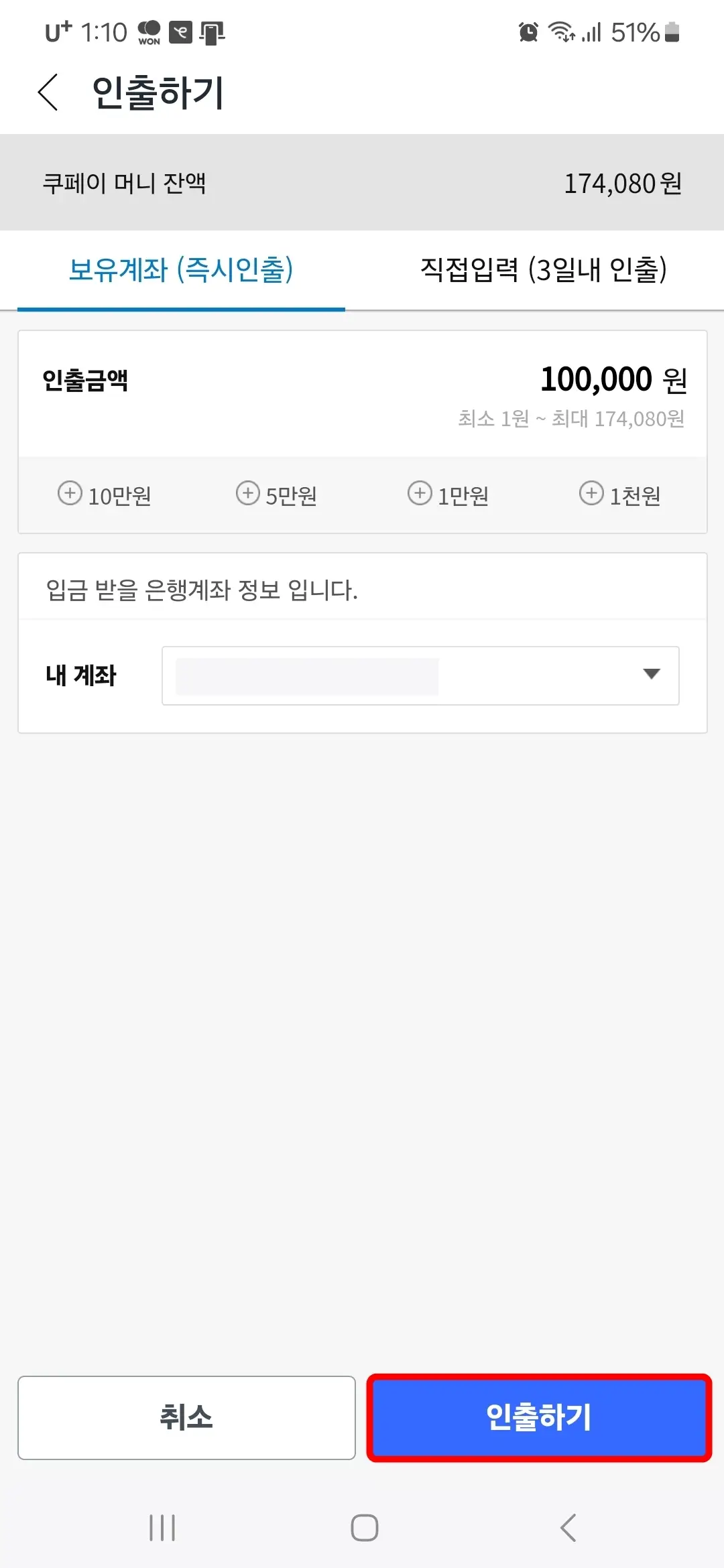724x1568 pixels.
Task: Tap the back arrow next to 인출하기 title
Action: 48,92
